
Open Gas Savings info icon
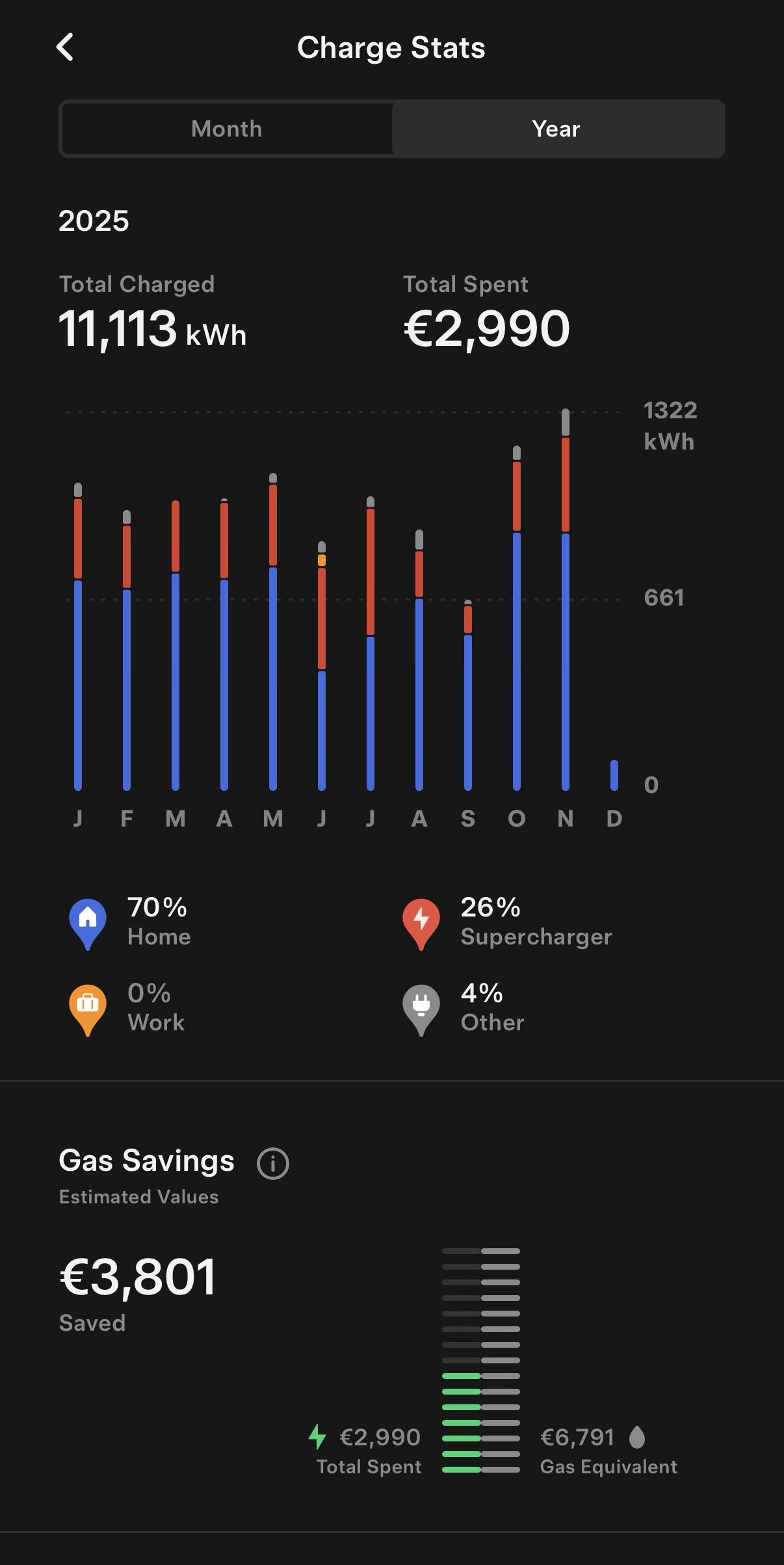(273, 1164)
